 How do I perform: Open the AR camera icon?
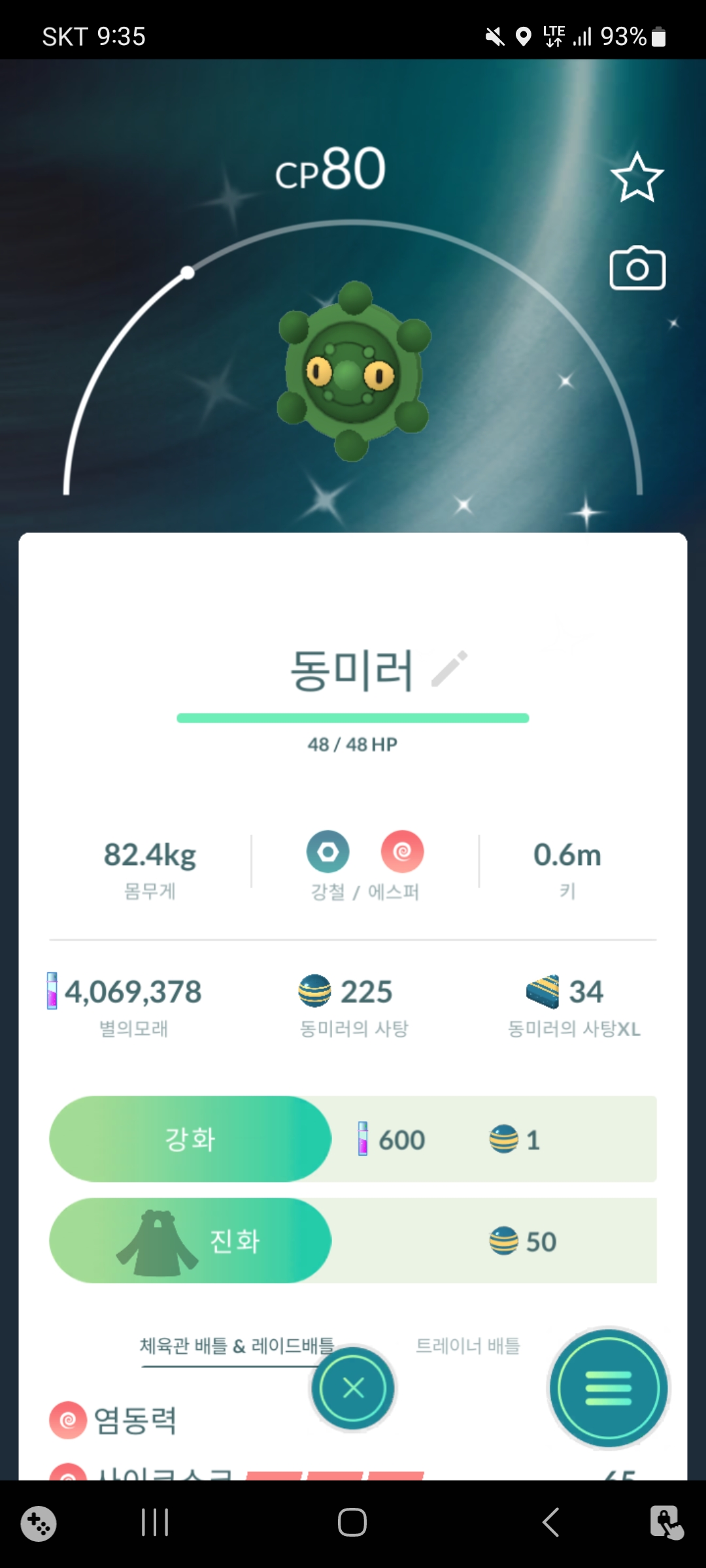(637, 269)
